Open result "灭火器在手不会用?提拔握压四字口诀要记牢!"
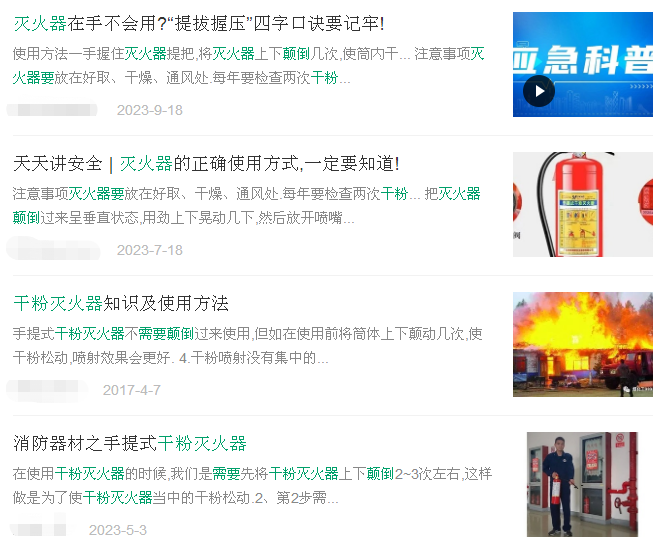Image resolution: width=669 pixels, height=546 pixels. [198, 23]
